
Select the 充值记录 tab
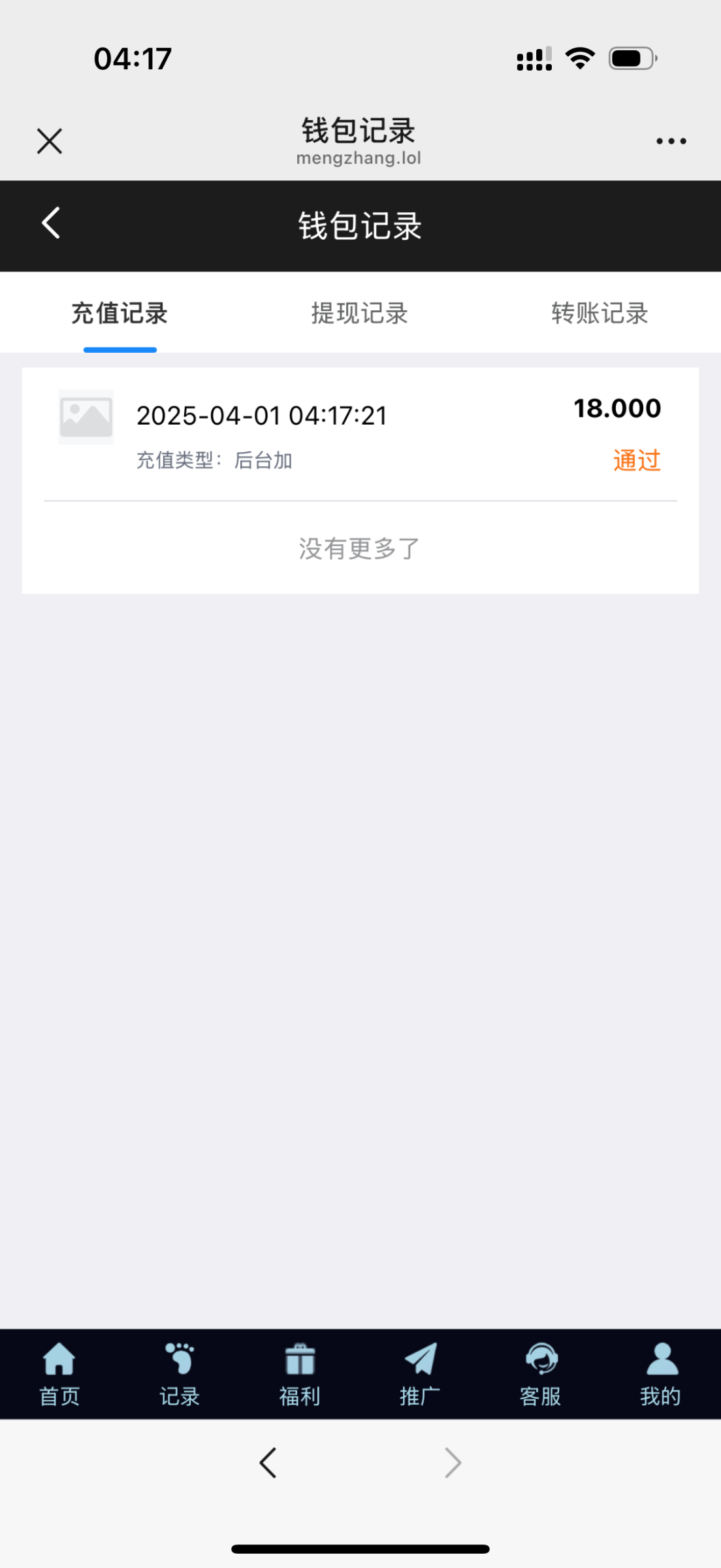click(x=120, y=314)
